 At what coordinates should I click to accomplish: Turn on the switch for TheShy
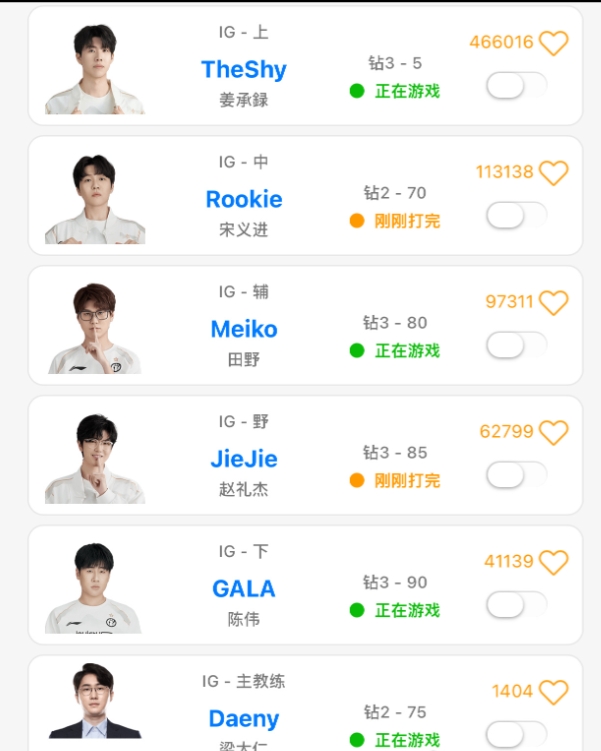point(516,86)
